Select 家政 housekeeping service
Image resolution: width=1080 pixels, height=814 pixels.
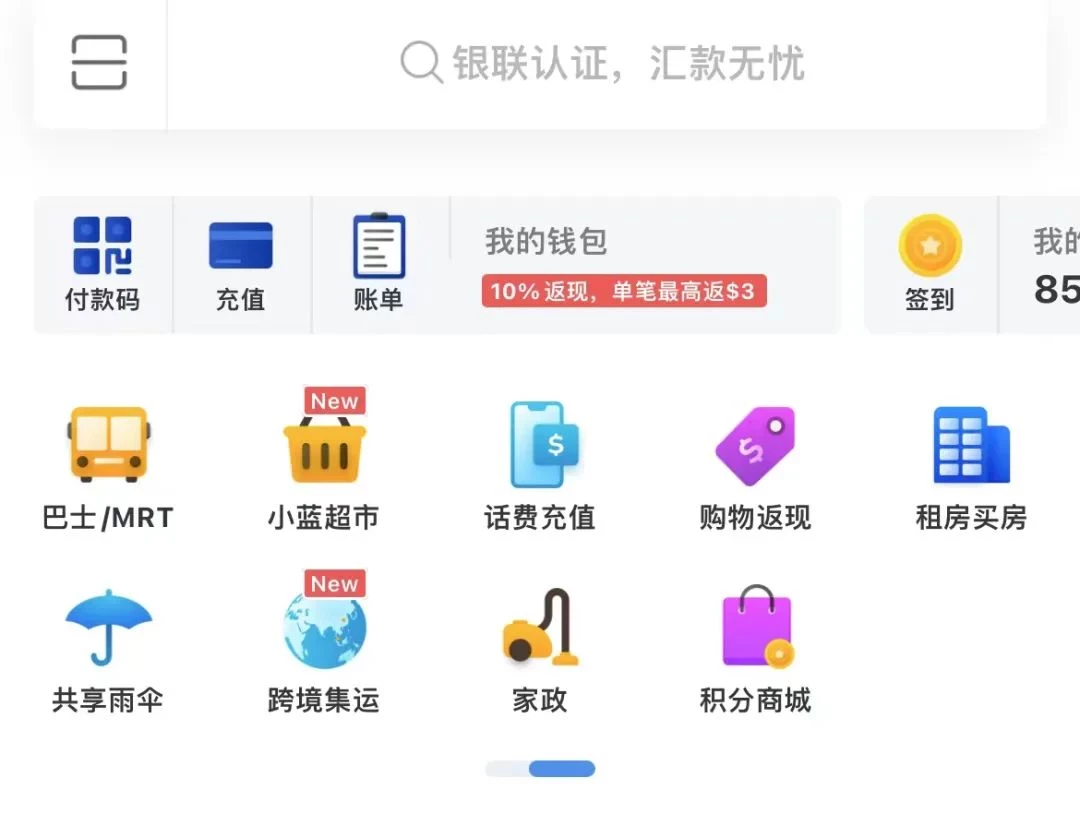540,650
